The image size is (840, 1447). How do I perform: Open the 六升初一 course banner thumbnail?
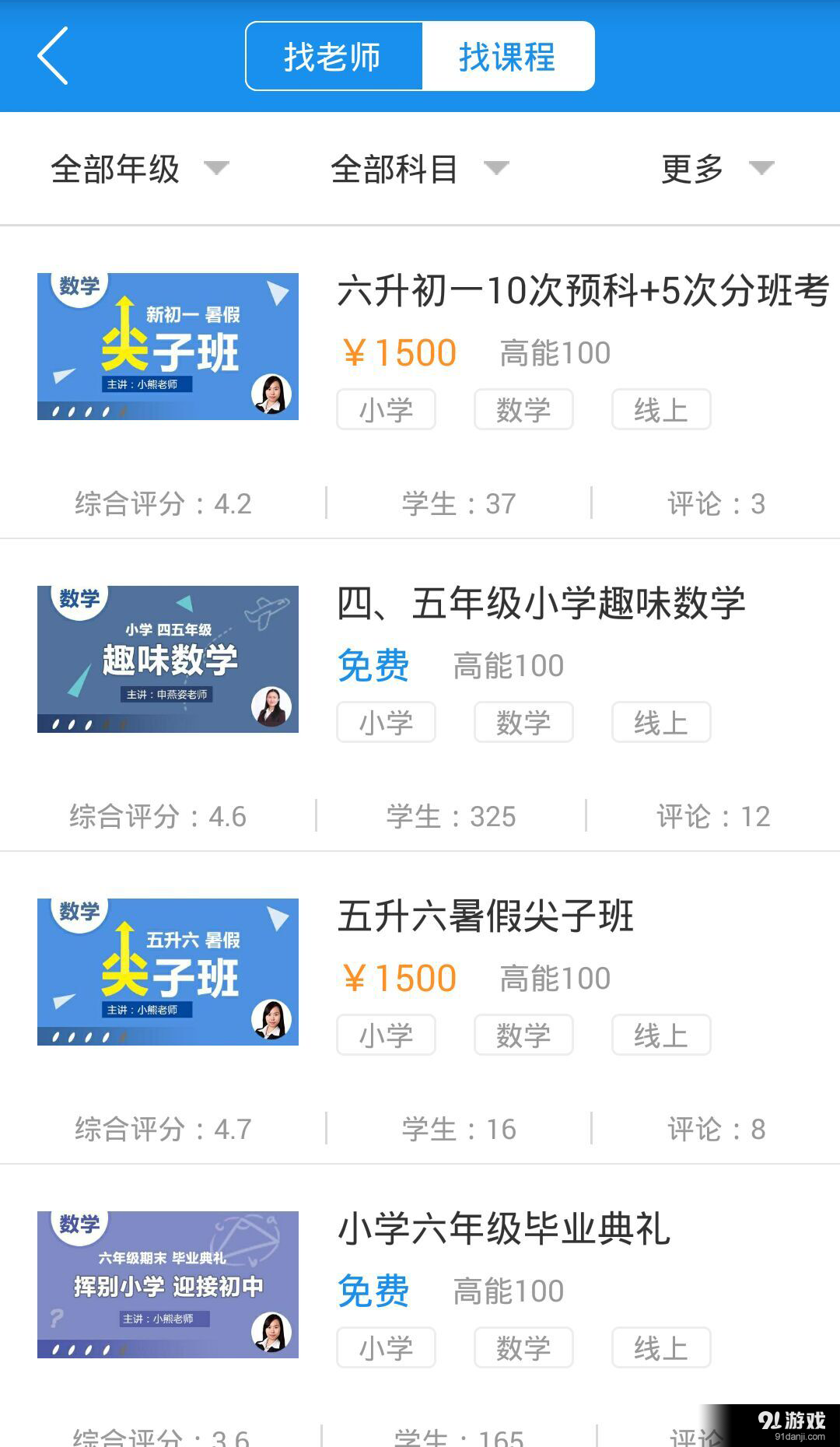(167, 348)
